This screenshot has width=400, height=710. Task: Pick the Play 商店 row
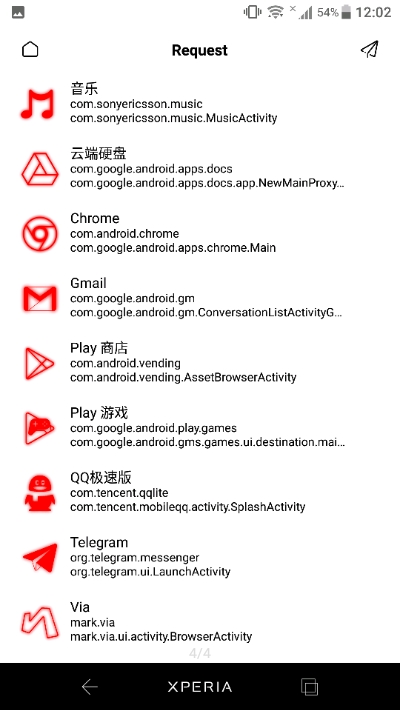[x=200, y=363]
